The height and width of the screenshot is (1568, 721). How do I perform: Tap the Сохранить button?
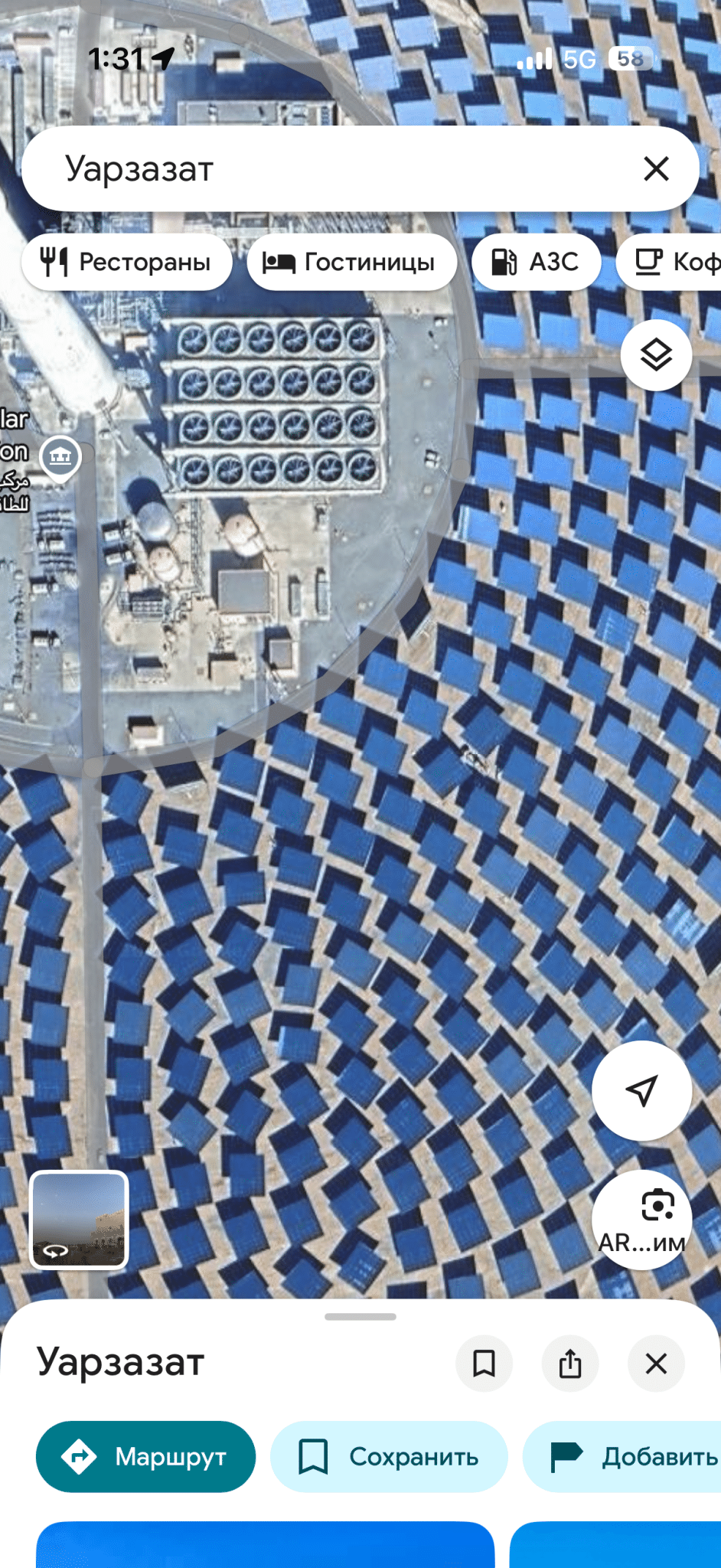pos(389,1456)
